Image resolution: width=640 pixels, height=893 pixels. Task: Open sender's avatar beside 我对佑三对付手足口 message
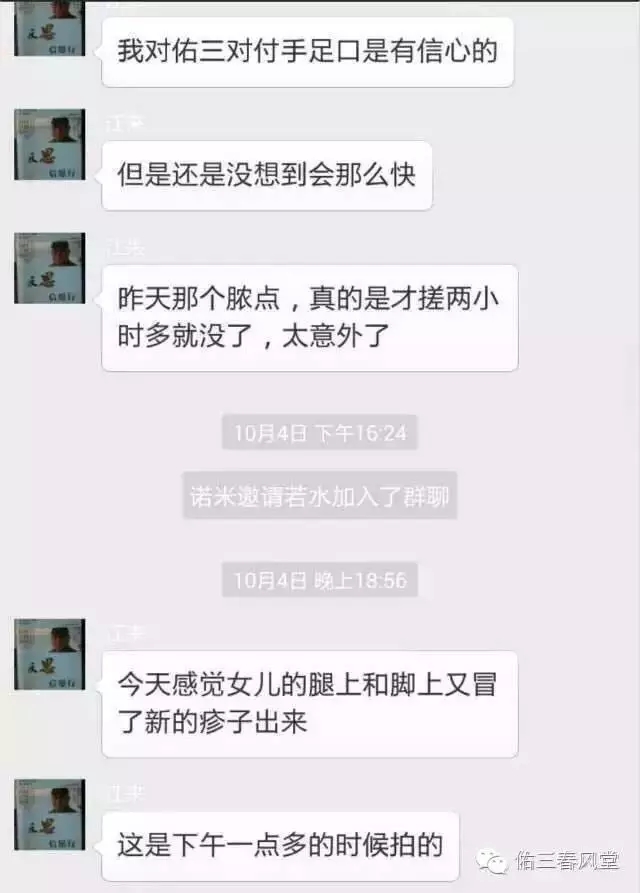click(49, 28)
